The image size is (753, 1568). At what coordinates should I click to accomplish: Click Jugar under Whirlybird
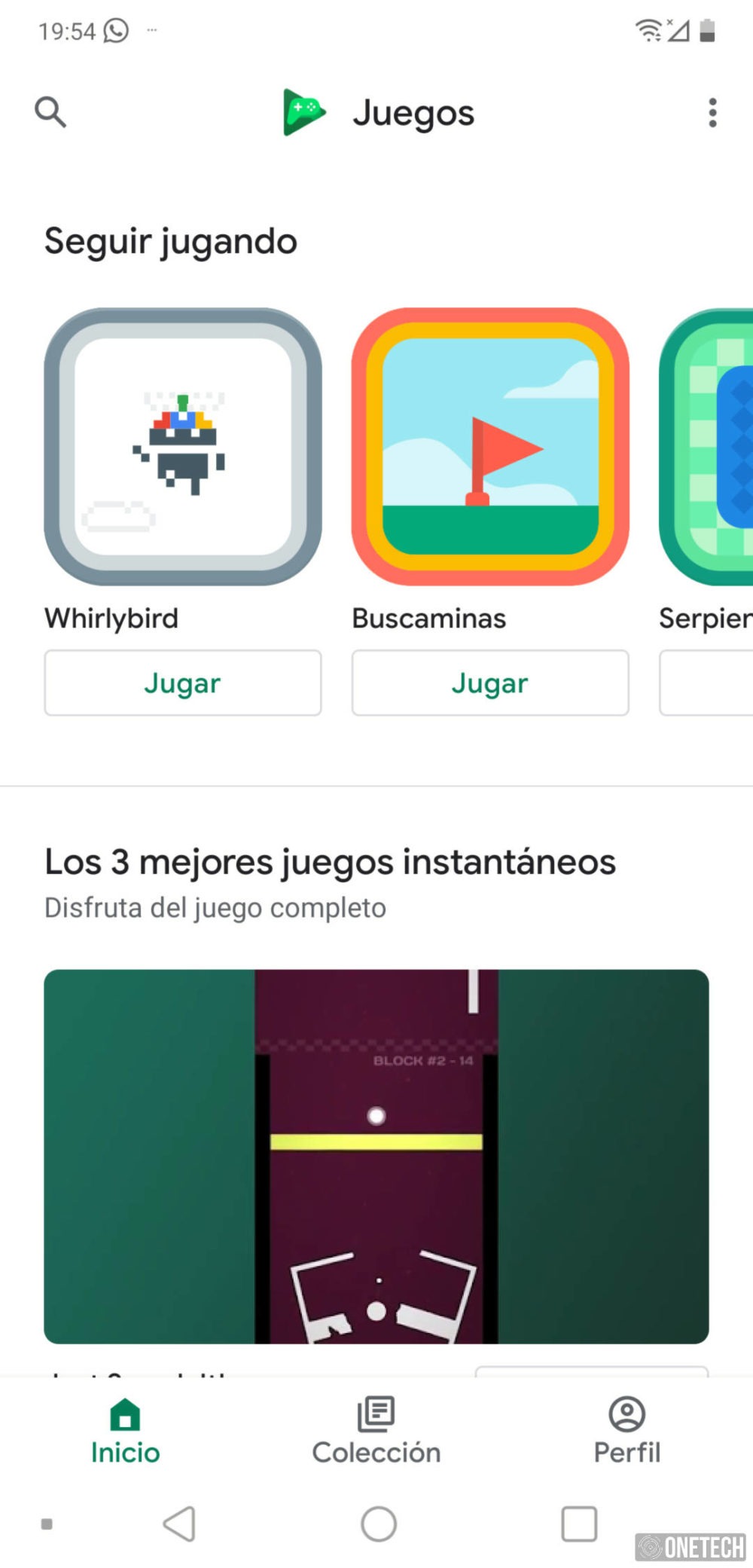click(x=183, y=683)
